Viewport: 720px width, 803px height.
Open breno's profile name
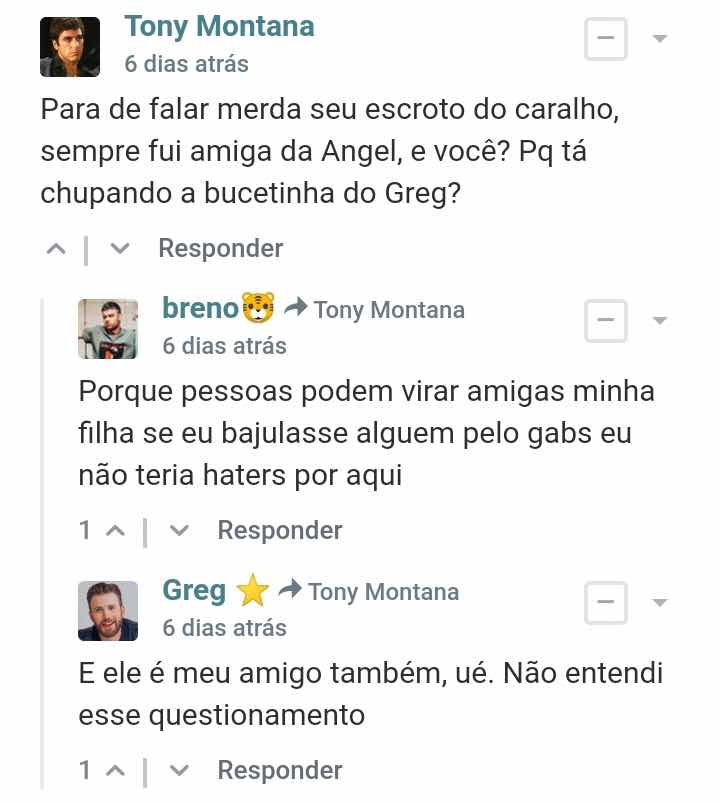pos(200,308)
